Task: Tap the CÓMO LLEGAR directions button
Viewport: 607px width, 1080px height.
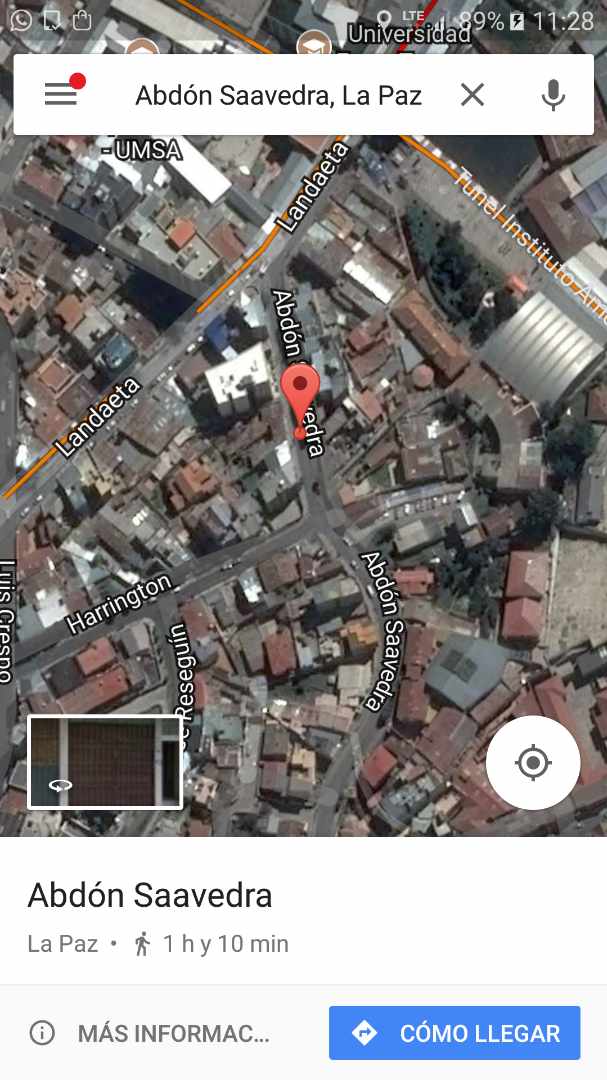Action: coord(455,1033)
